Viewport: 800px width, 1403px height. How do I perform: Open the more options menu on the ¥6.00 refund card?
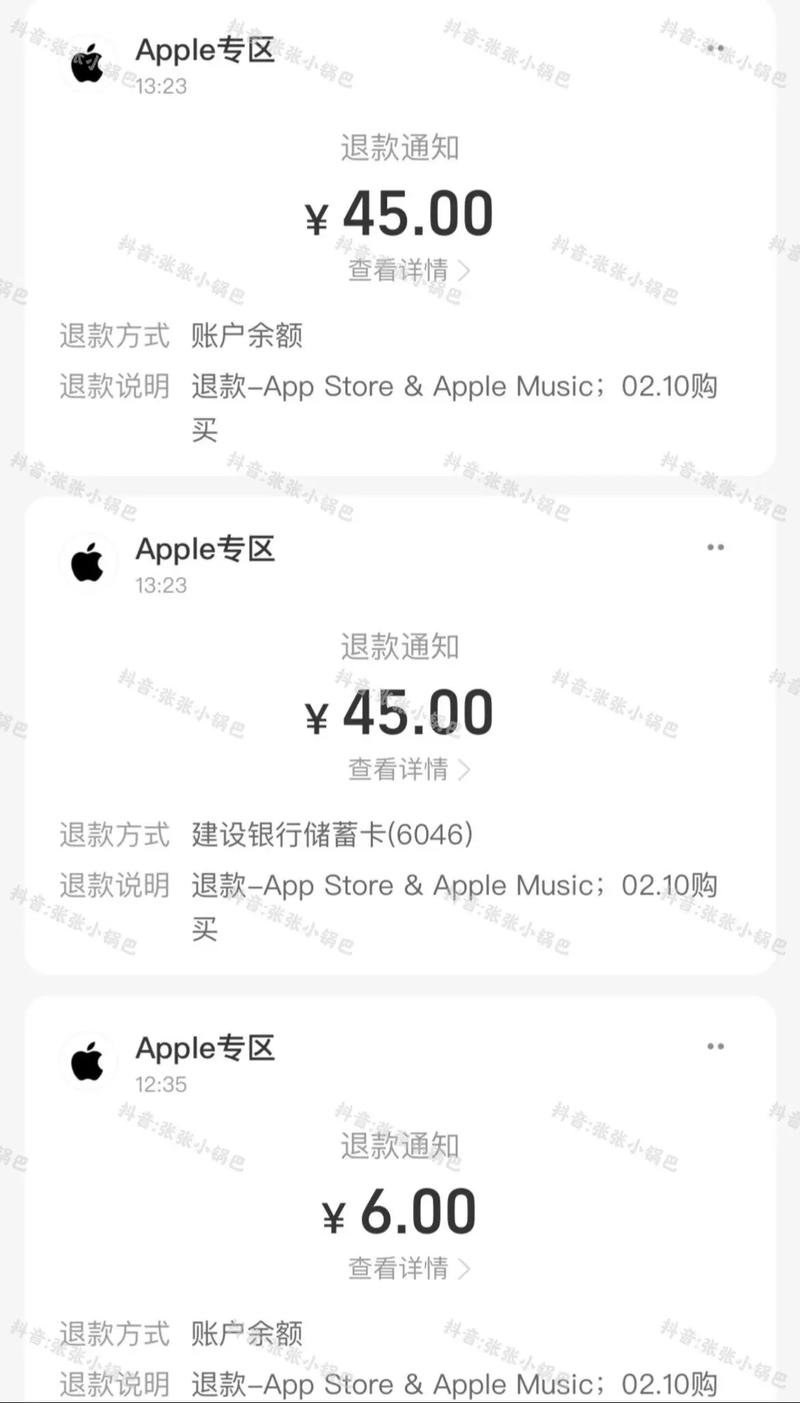coord(716,1045)
